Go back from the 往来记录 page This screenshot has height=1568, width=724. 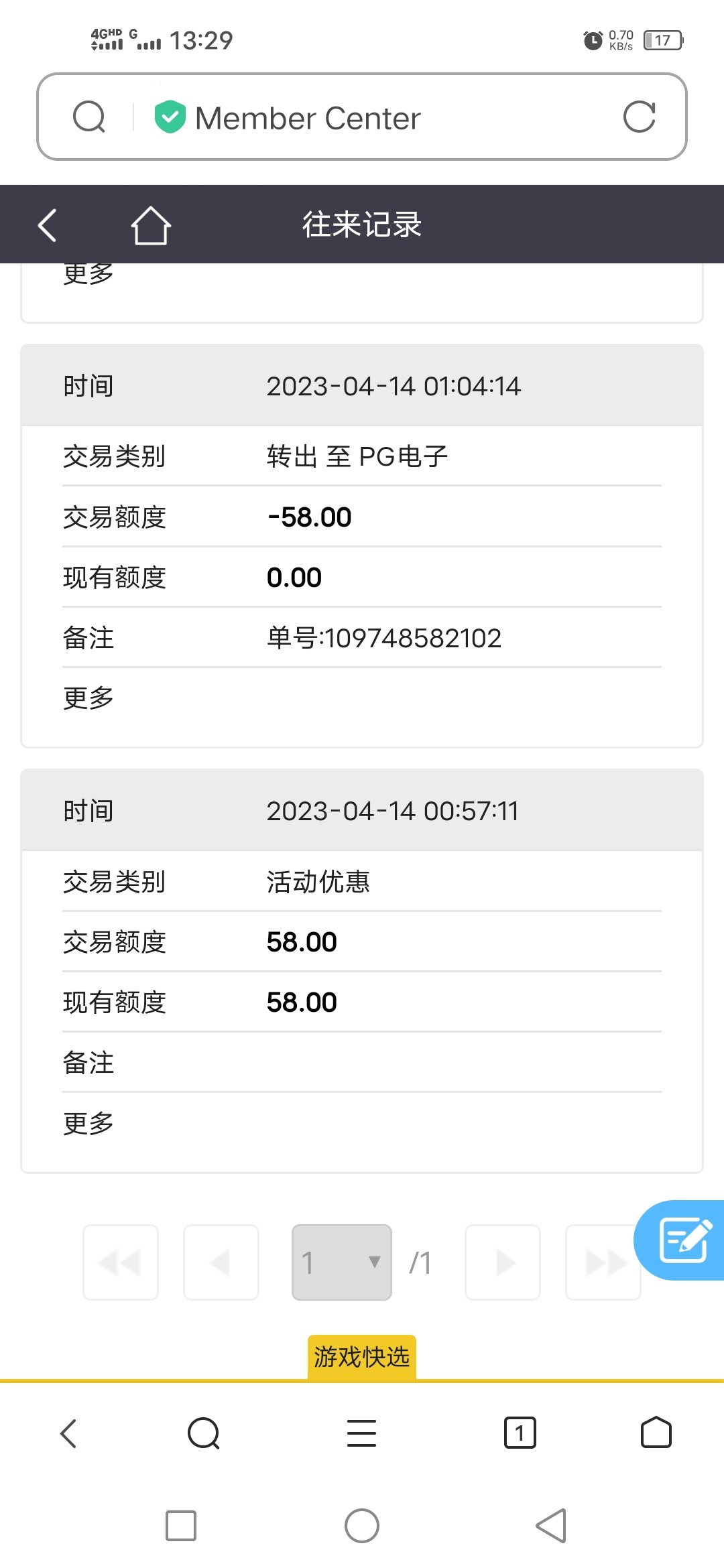point(48,225)
